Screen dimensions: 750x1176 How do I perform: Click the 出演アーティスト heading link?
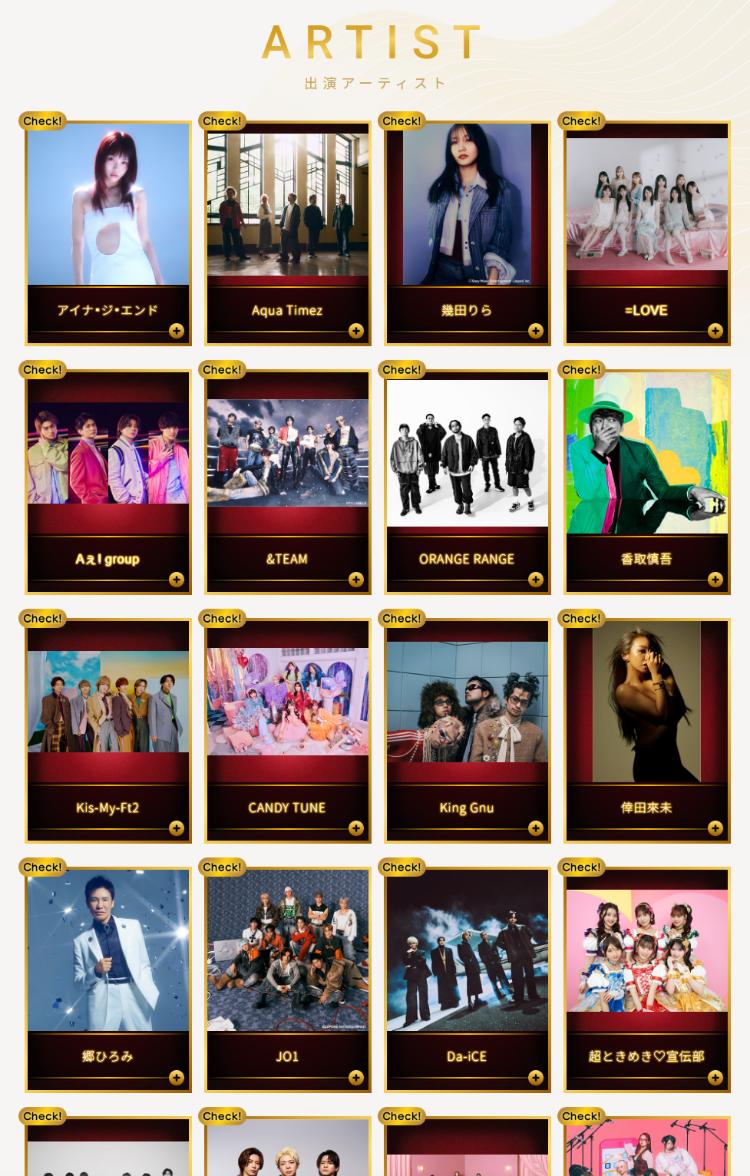click(x=375, y=84)
